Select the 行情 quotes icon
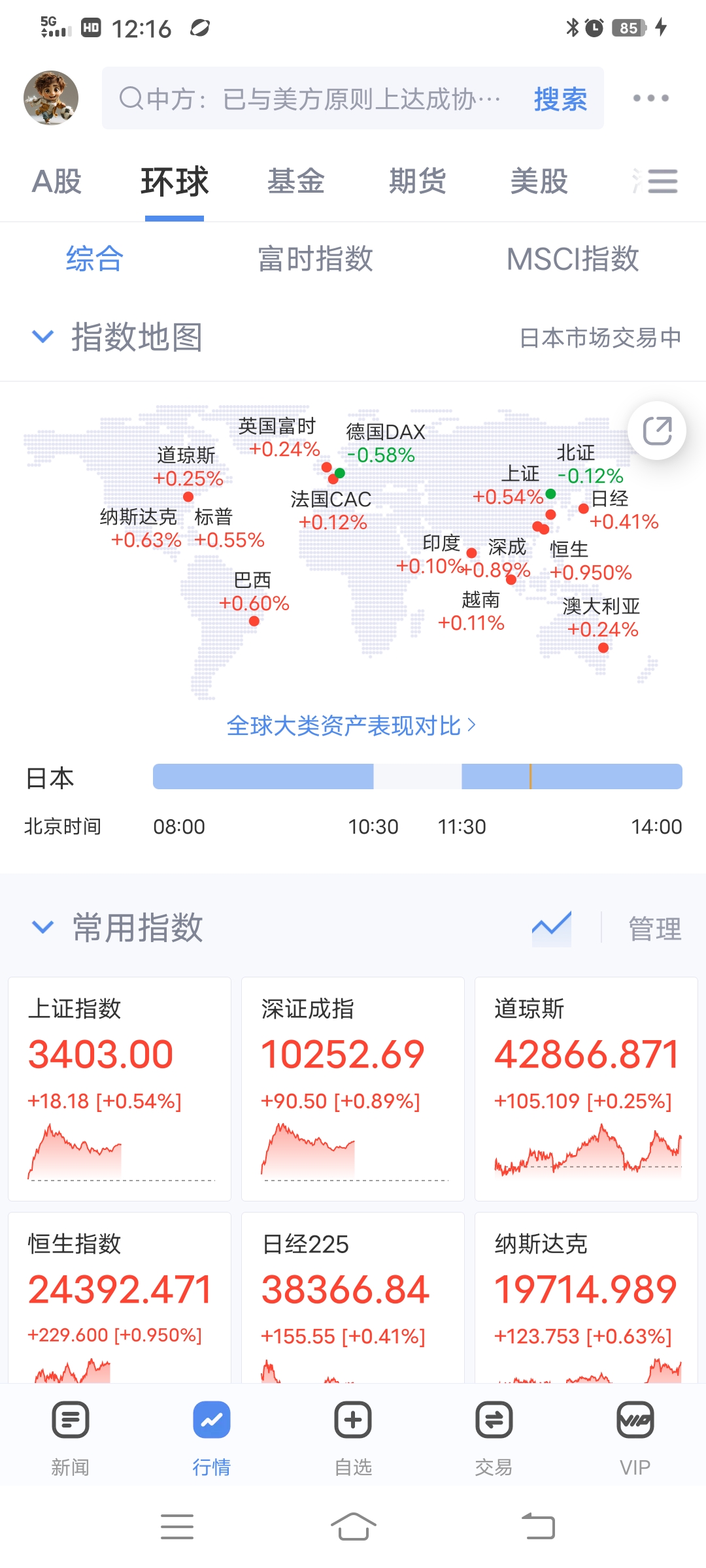The width and height of the screenshot is (706, 1568). pos(211,1420)
